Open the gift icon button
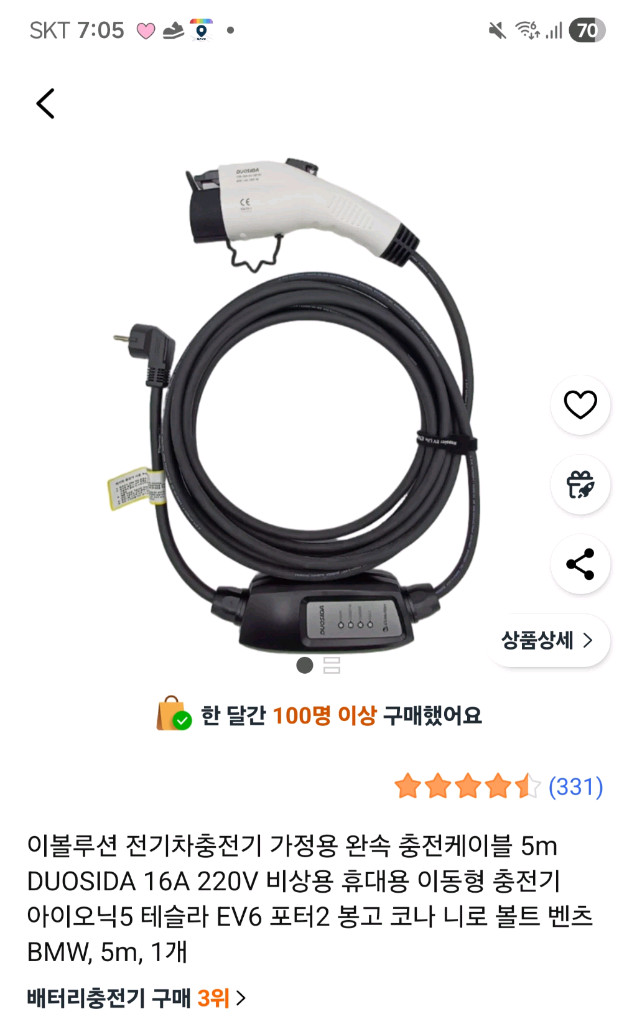The height and width of the screenshot is (1024, 637). pos(580,484)
